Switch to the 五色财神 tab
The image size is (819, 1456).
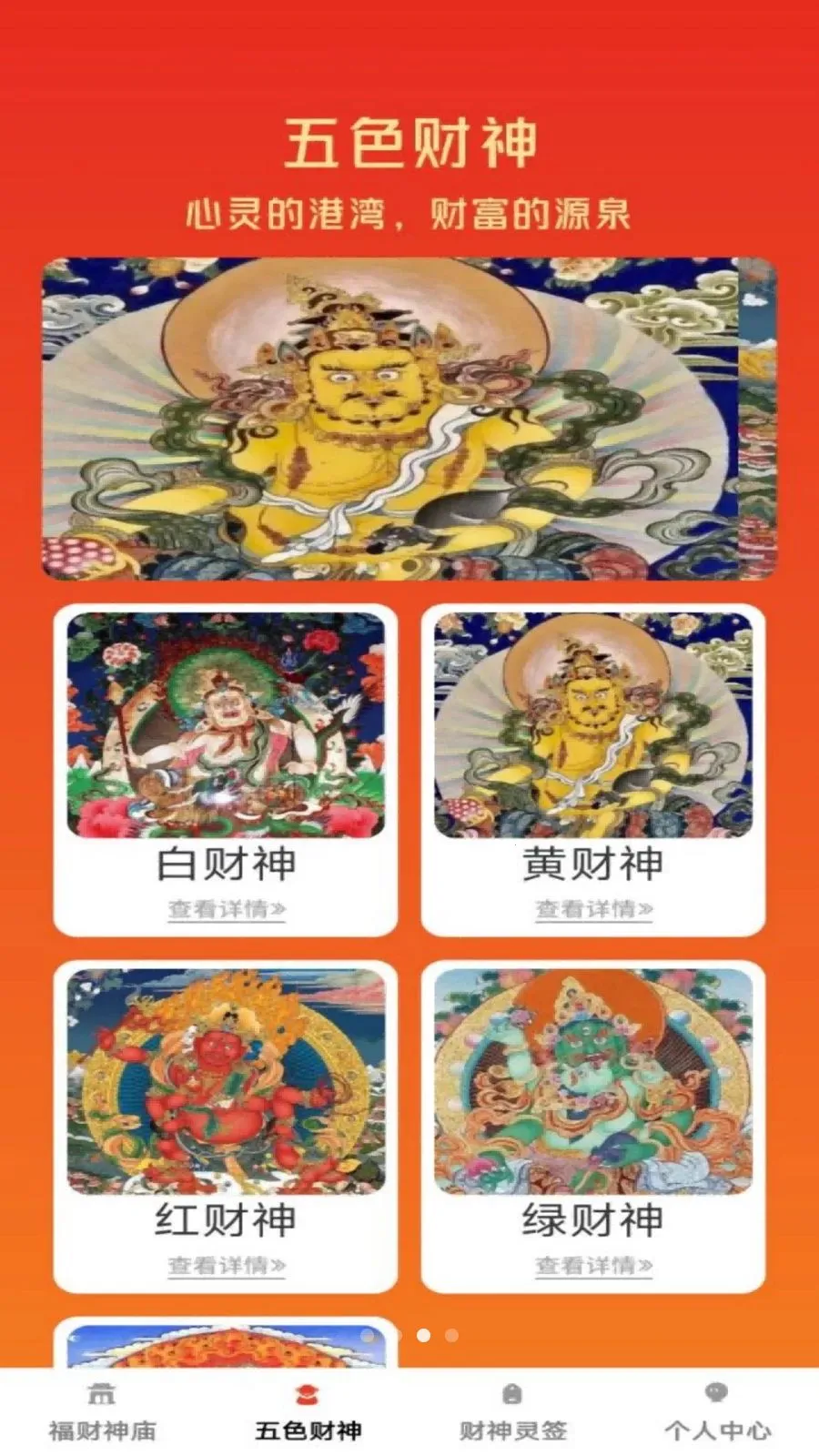click(308, 1411)
